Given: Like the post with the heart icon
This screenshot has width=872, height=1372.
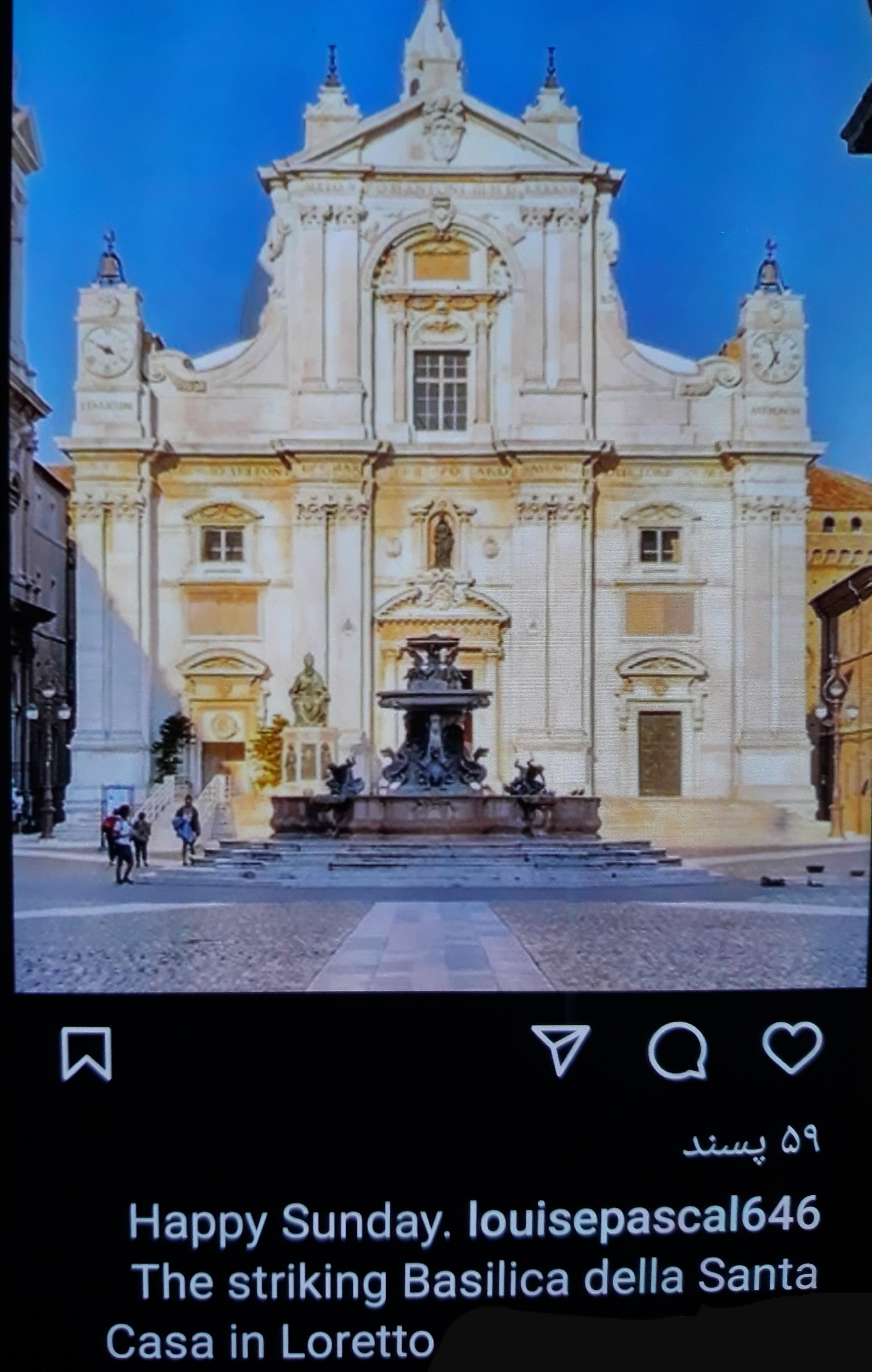Looking at the screenshot, I should [x=792, y=1048].
